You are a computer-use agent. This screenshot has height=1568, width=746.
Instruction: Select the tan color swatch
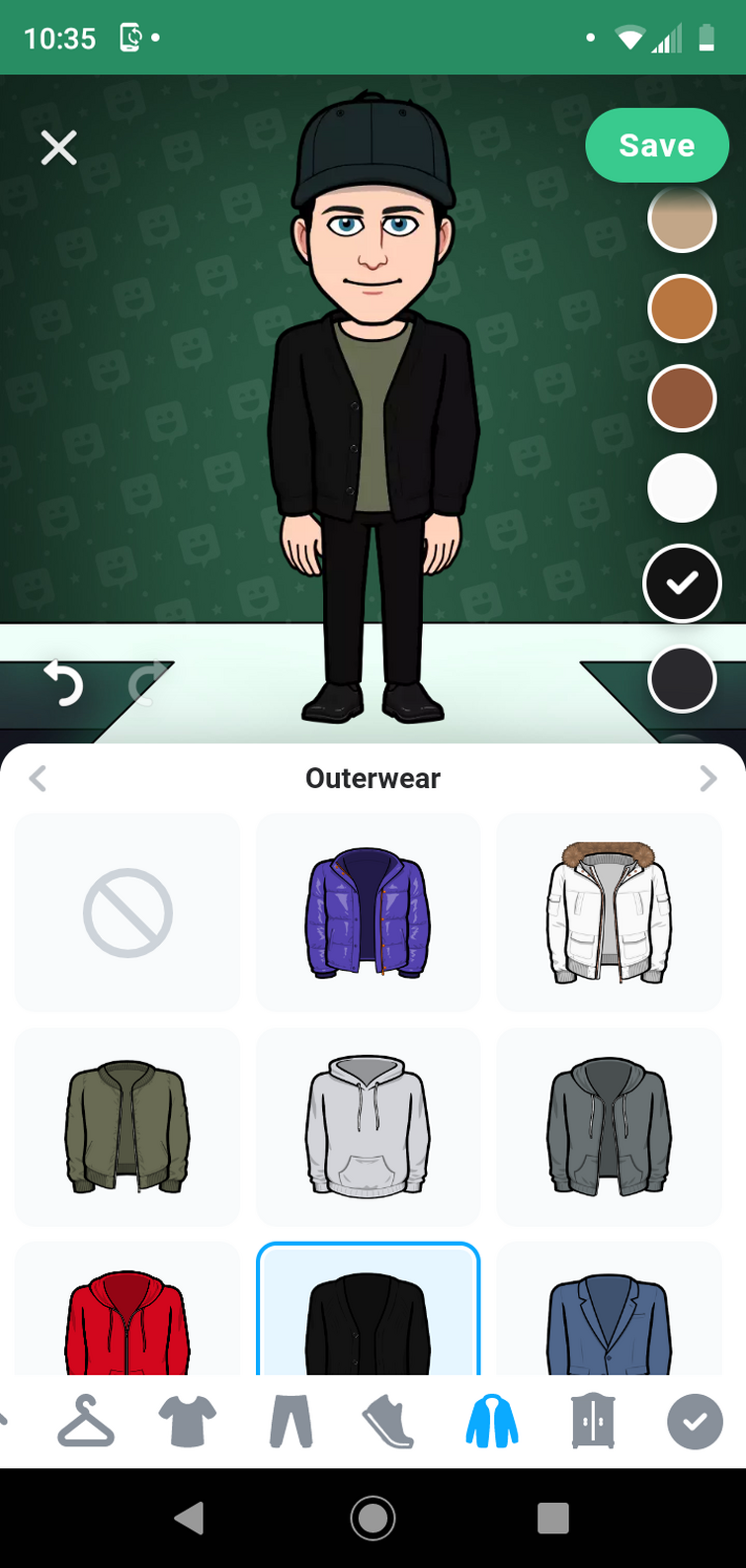click(682, 218)
